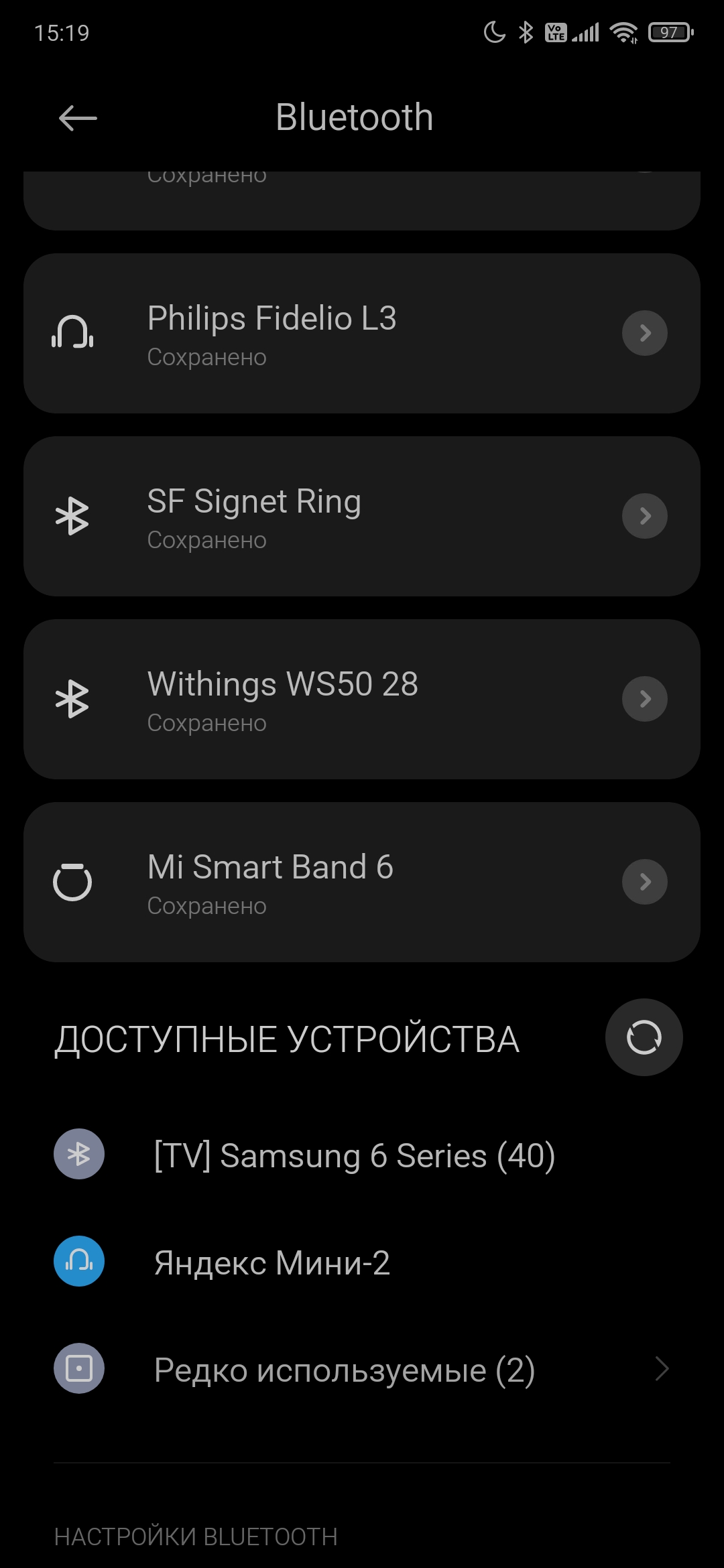Open details arrow for Withings WS50 28
The image size is (724, 1568).
pos(644,699)
